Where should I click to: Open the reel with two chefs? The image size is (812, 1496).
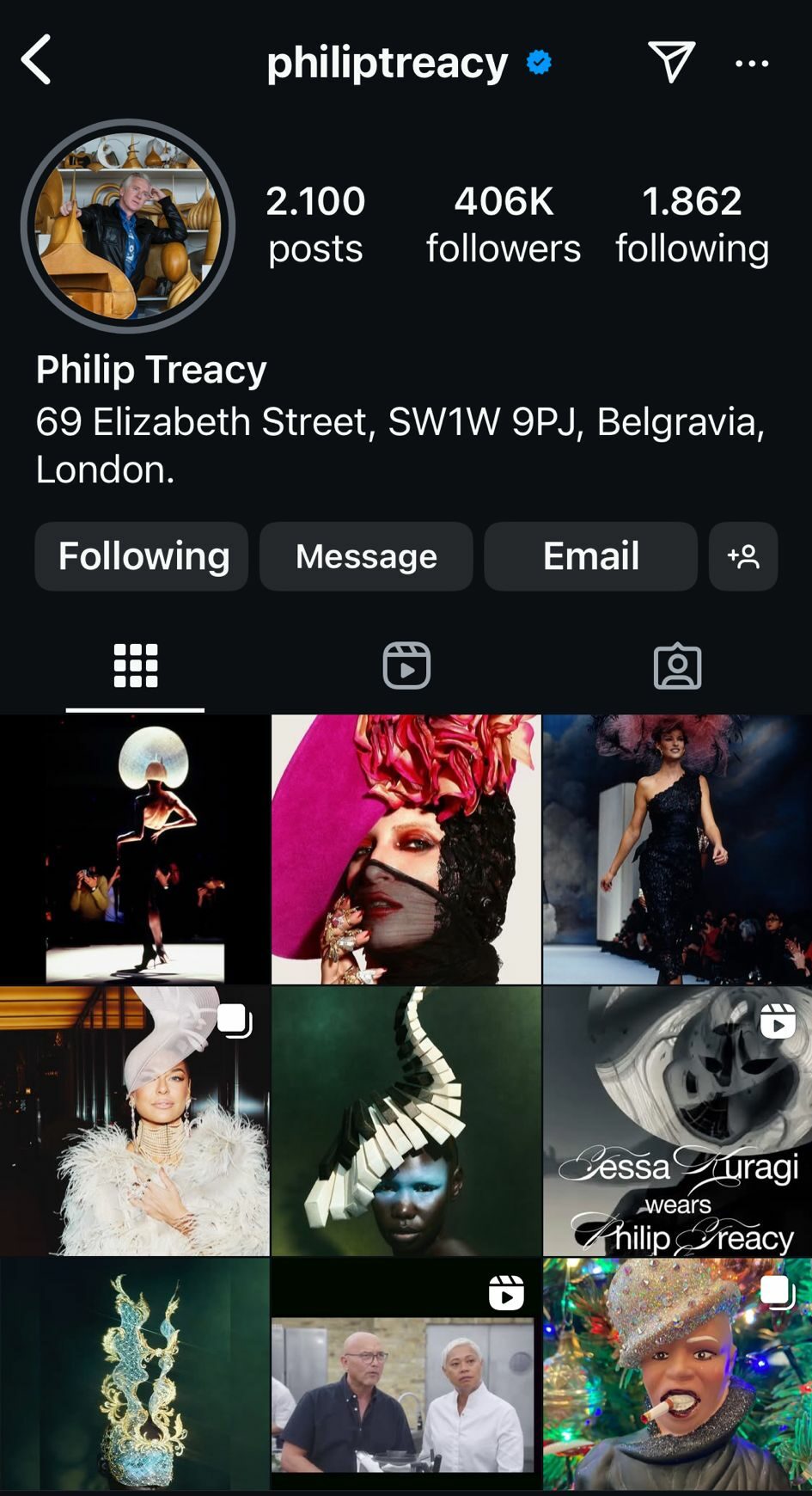click(406, 1376)
